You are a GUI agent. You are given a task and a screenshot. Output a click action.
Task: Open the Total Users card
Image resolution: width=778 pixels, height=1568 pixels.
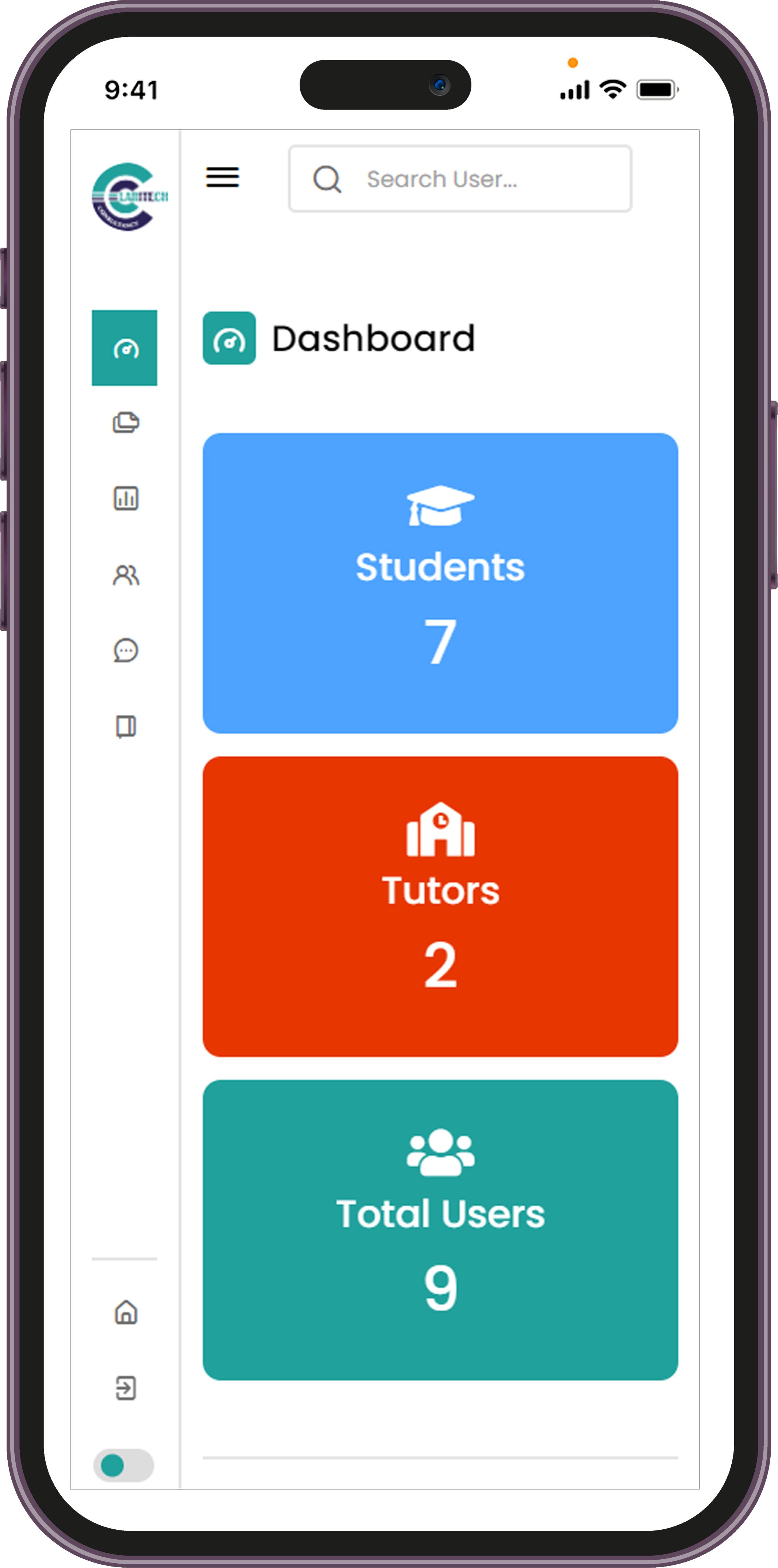(x=440, y=1230)
